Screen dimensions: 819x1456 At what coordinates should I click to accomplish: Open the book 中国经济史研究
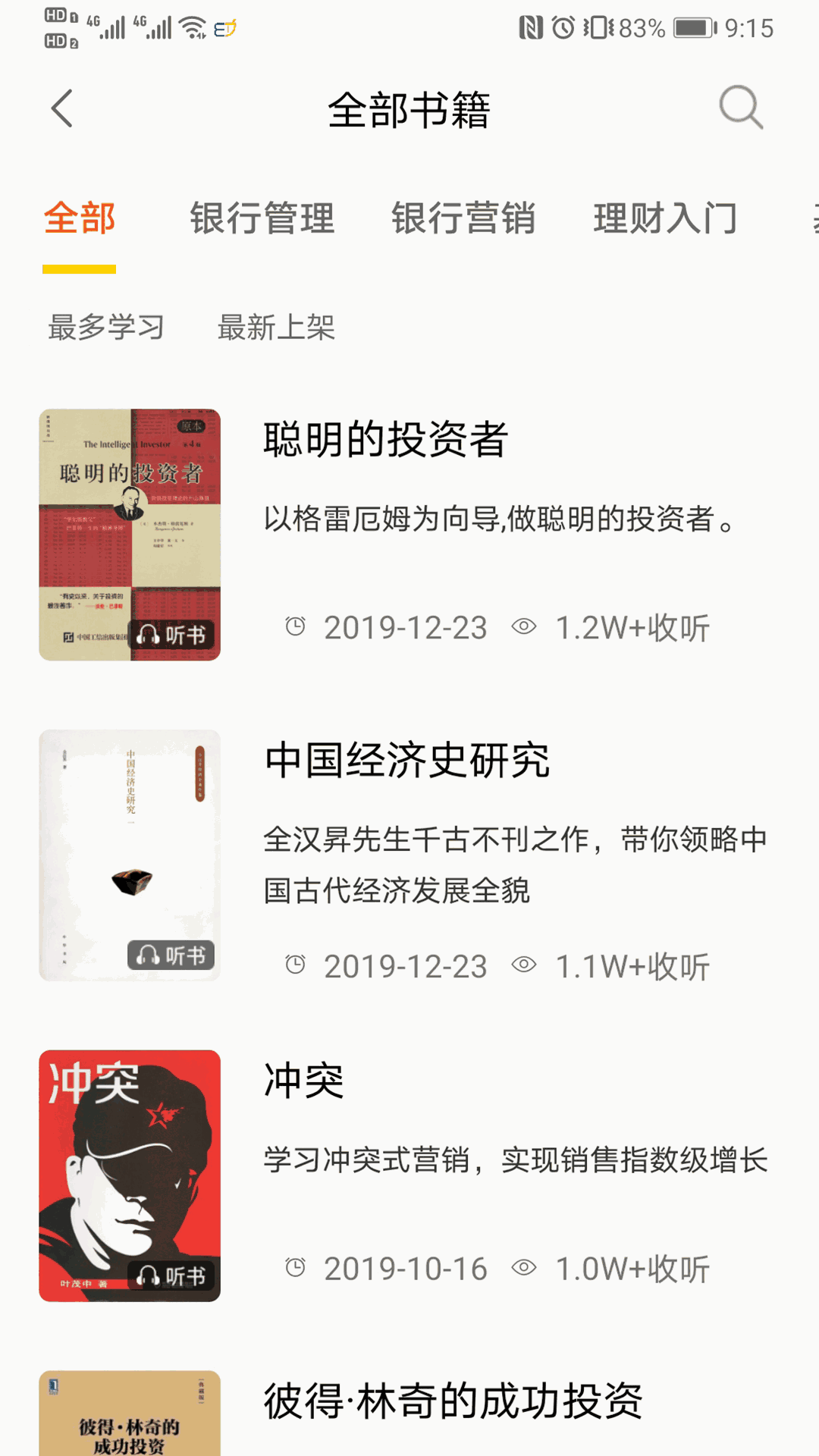[x=409, y=855]
